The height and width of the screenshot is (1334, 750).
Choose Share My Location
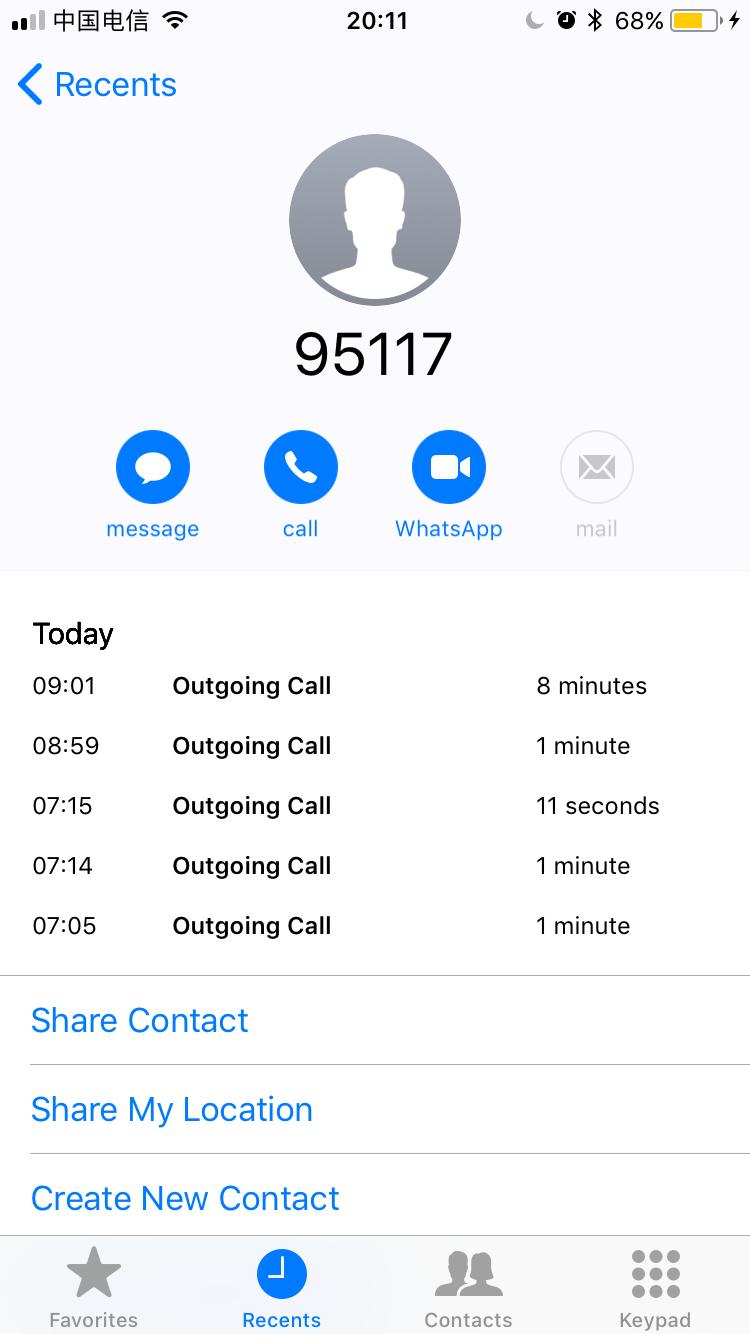pos(172,1109)
